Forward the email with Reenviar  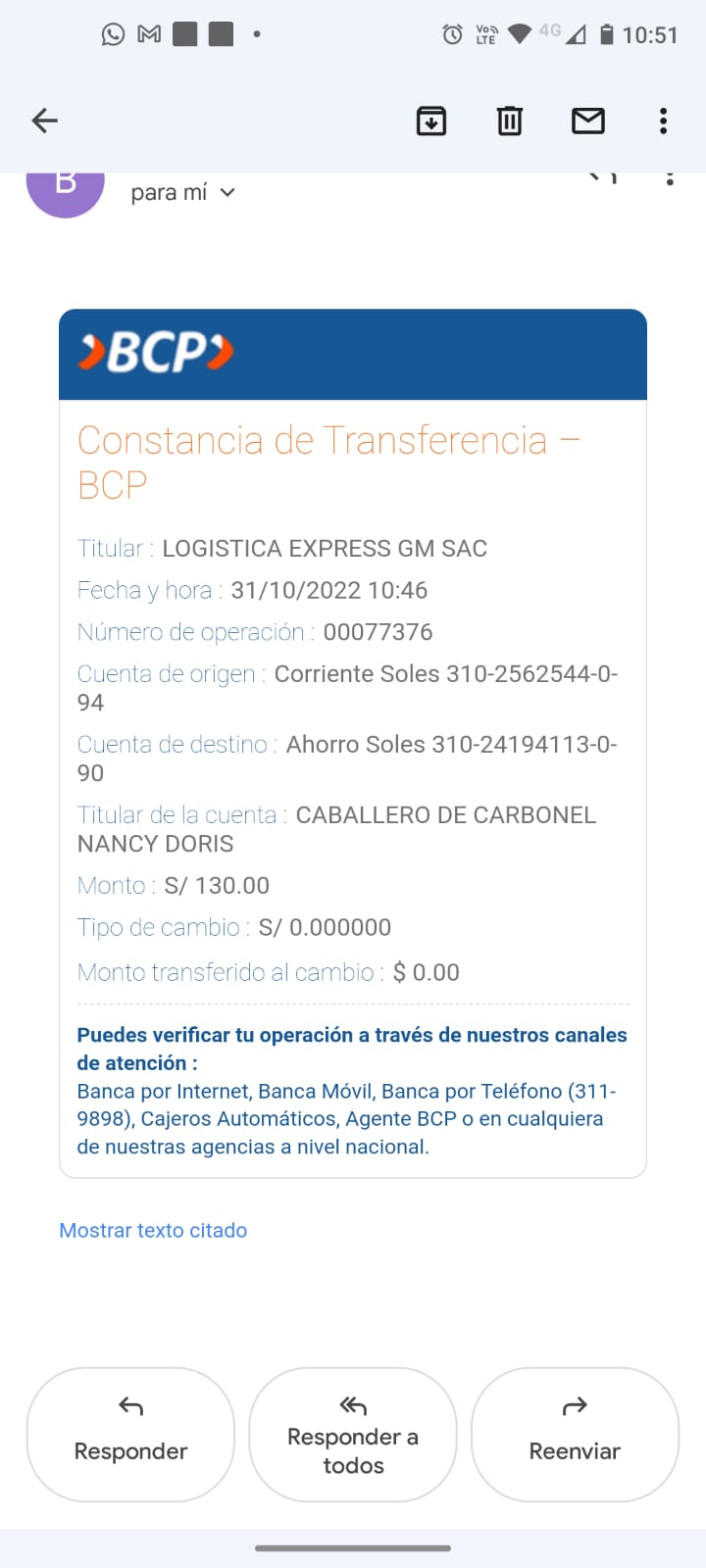click(x=575, y=1434)
